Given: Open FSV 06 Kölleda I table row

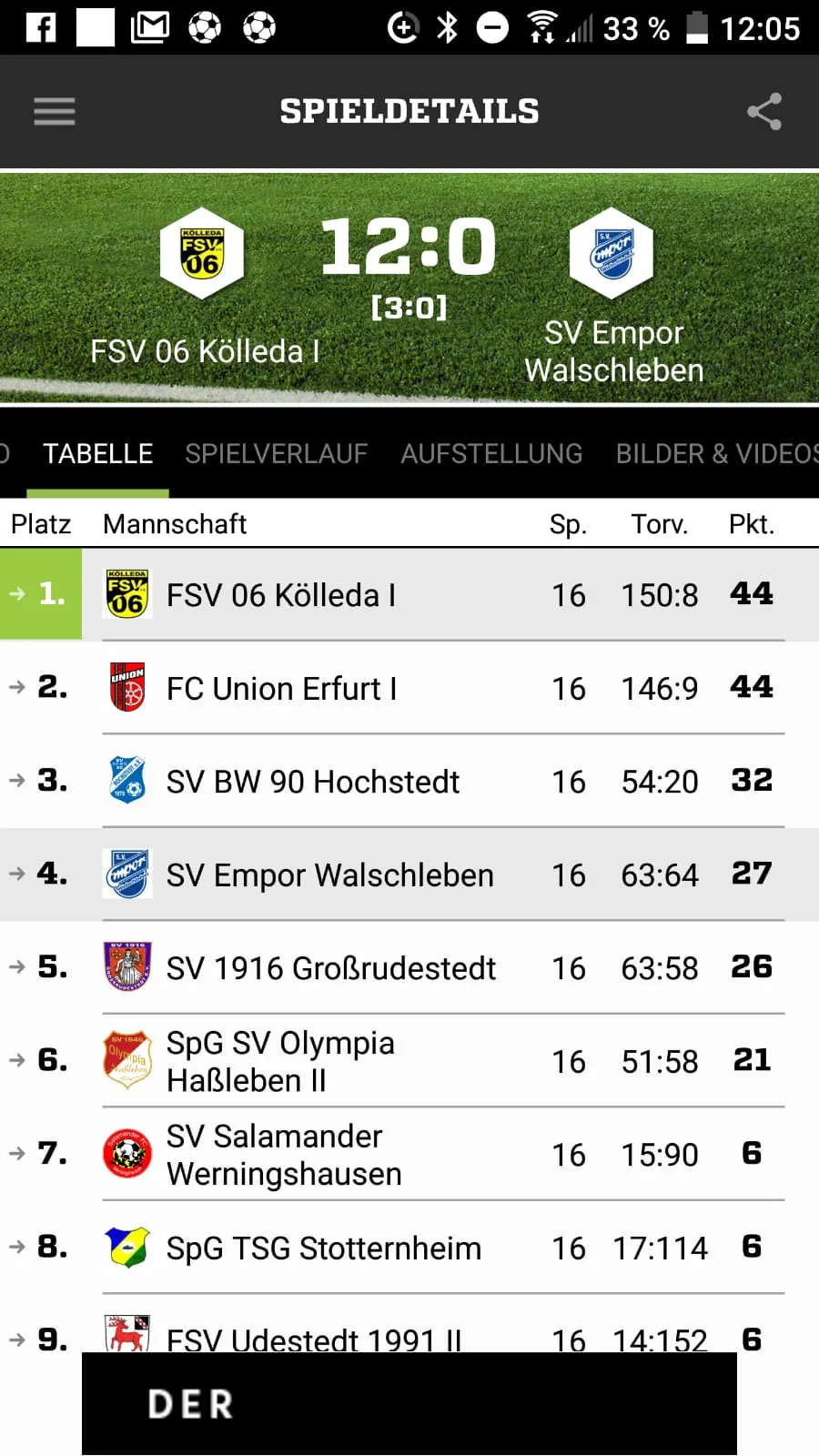Looking at the screenshot, I should [x=409, y=594].
